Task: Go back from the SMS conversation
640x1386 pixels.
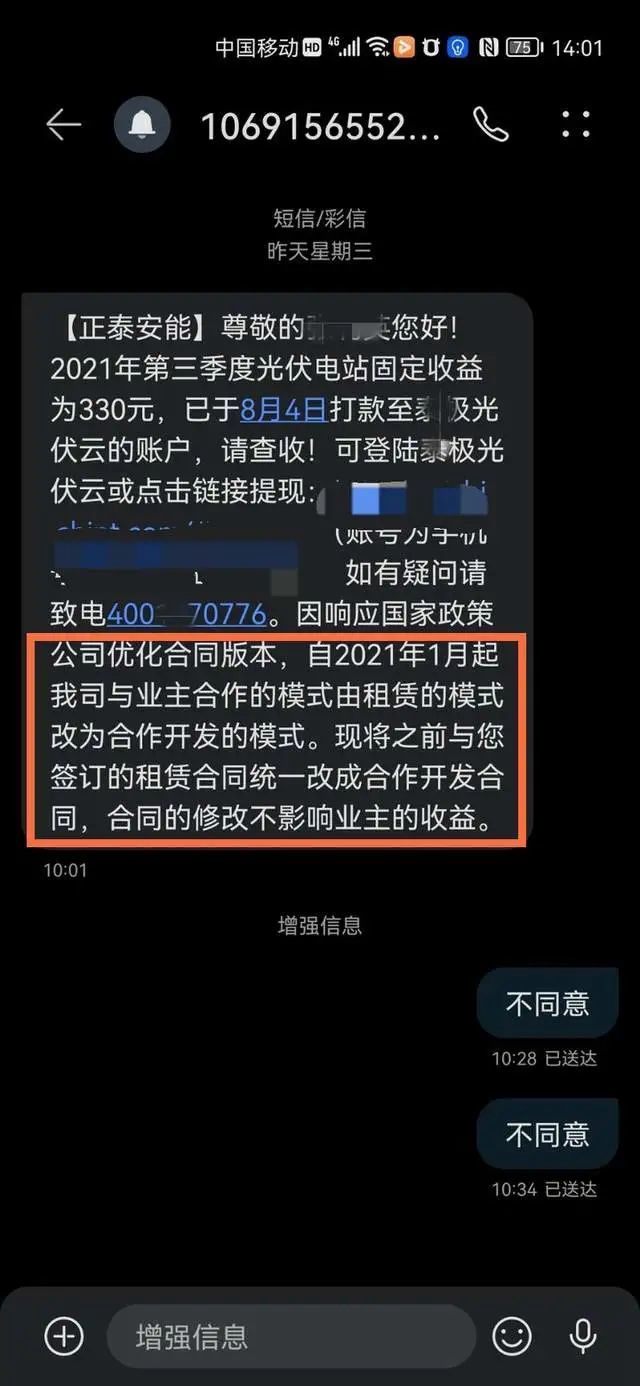Action: tap(63, 124)
